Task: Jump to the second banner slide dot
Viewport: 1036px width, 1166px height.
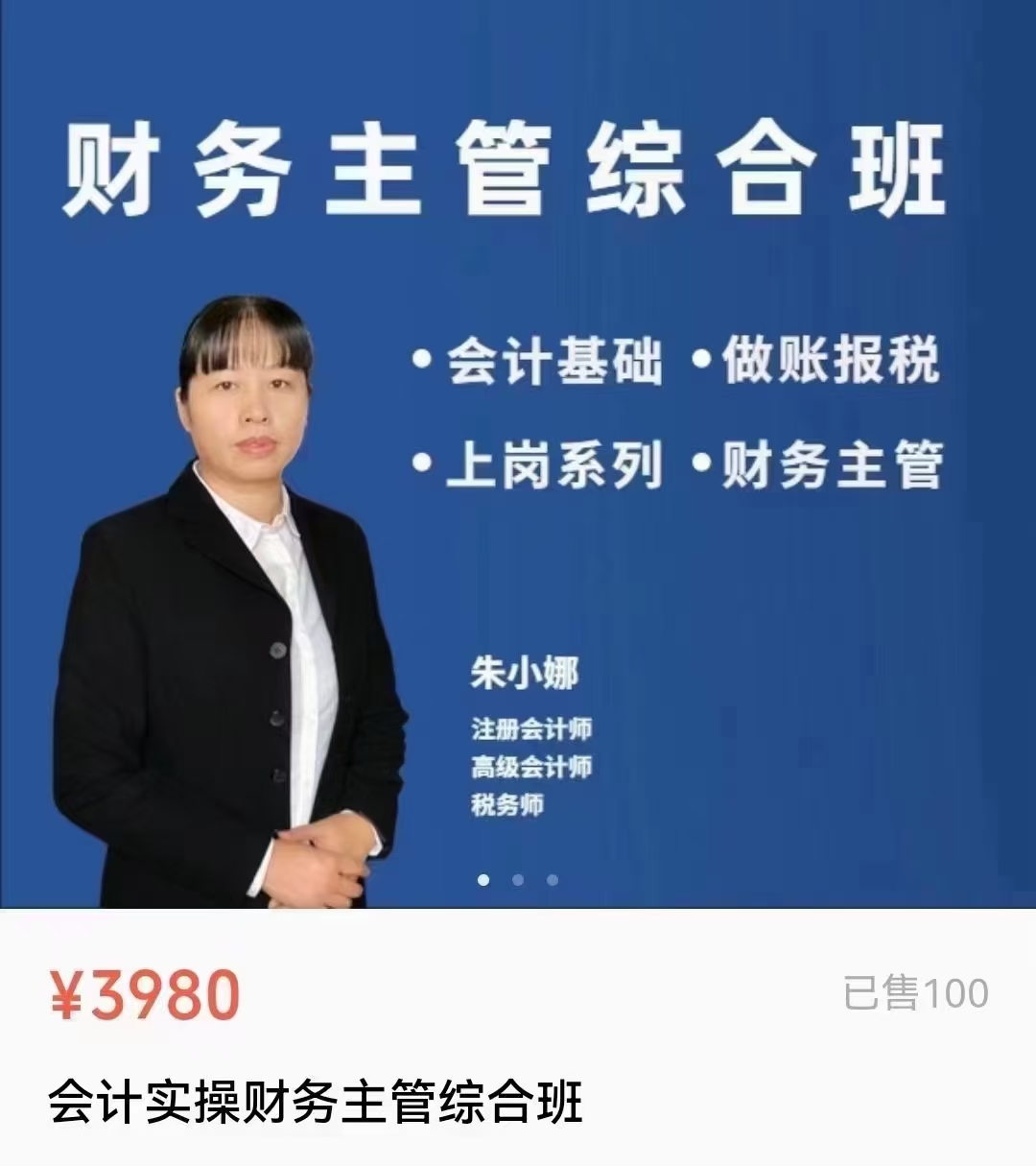Action: [x=518, y=879]
